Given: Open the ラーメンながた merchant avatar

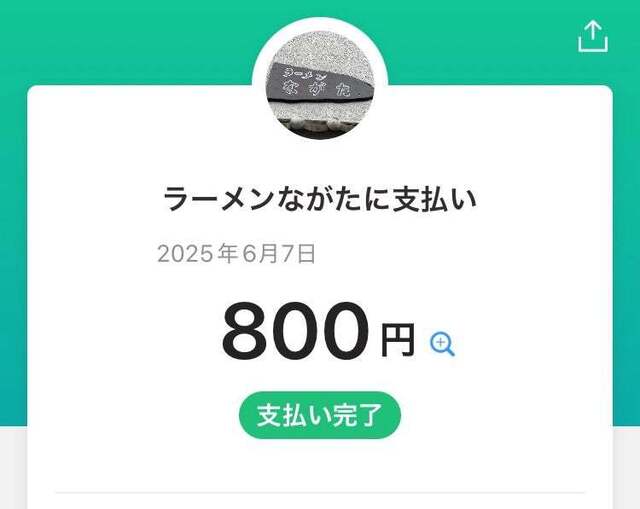Looking at the screenshot, I should pyautogui.click(x=320, y=79).
